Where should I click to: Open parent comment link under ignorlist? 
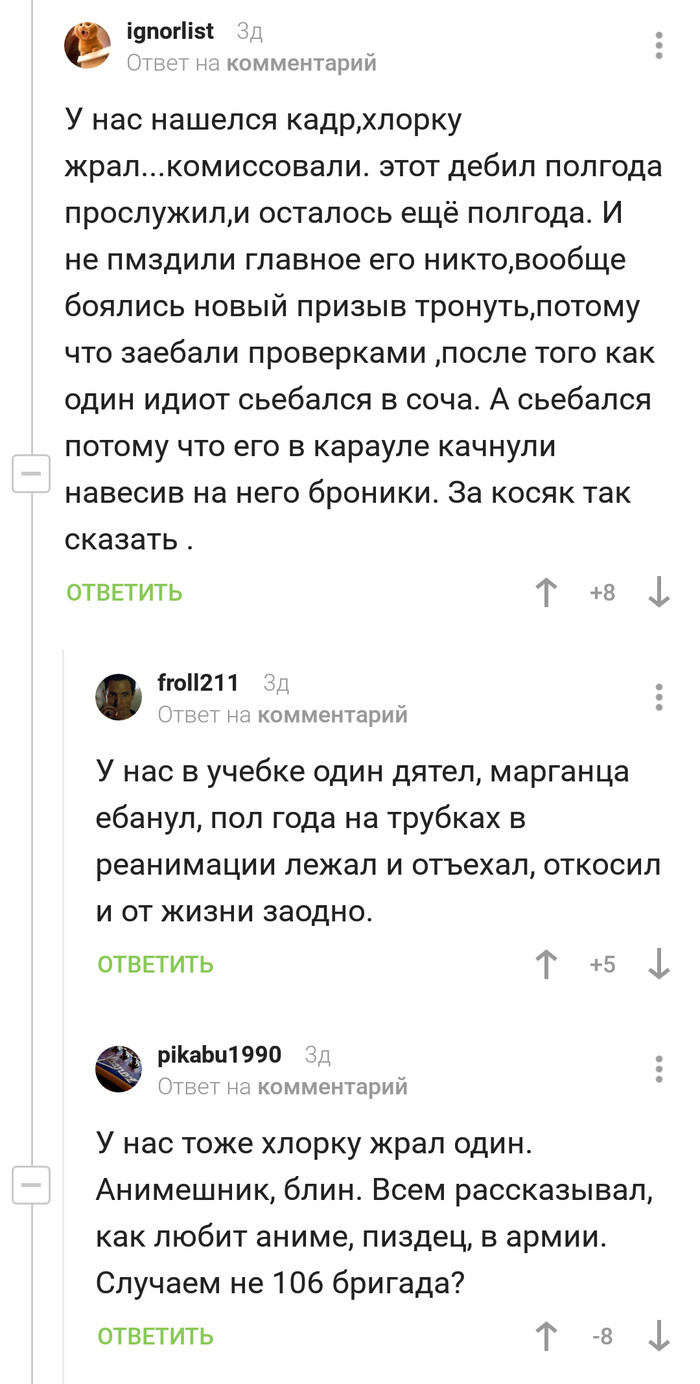click(301, 63)
